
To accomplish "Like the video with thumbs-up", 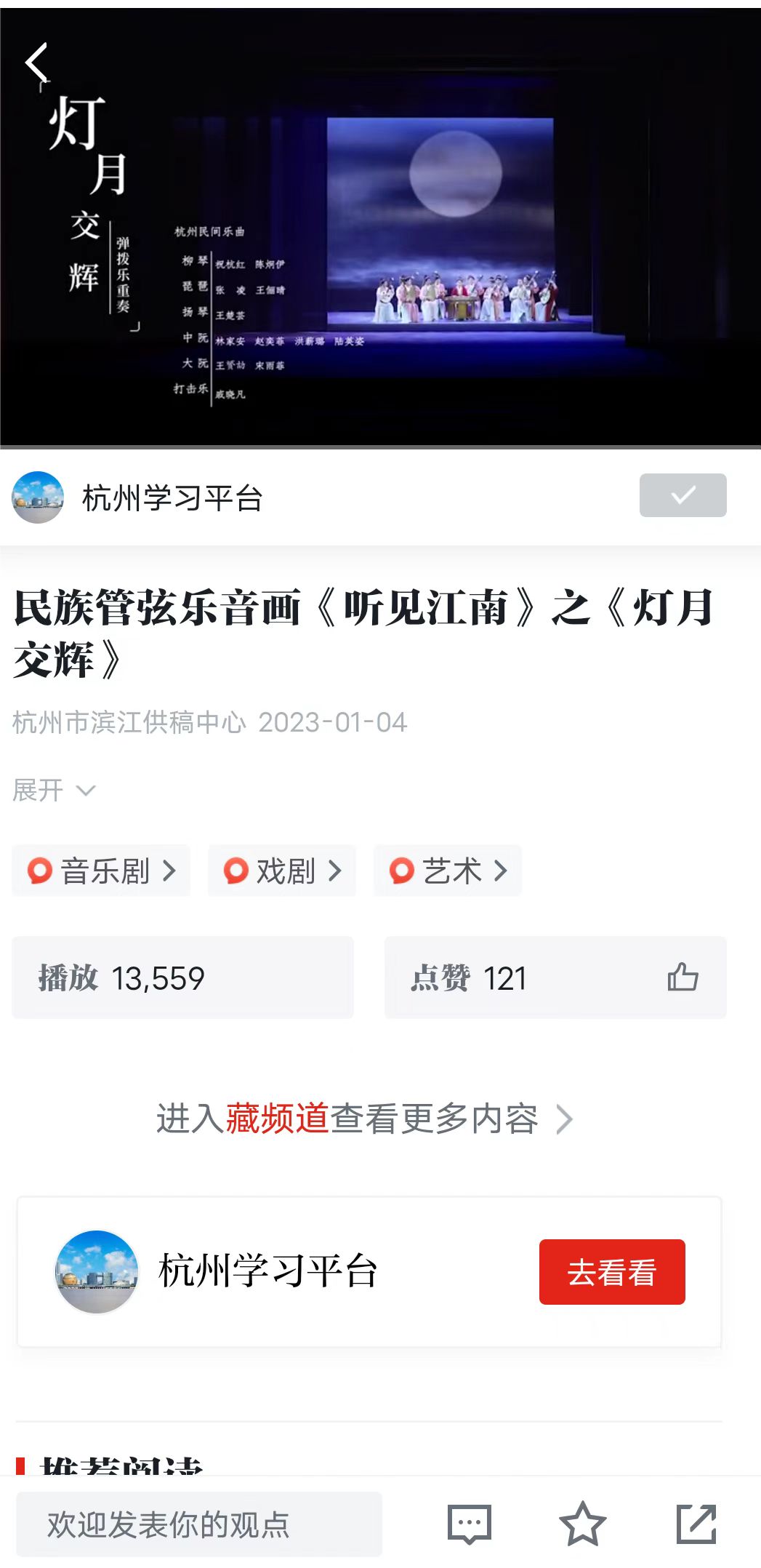I will [683, 977].
